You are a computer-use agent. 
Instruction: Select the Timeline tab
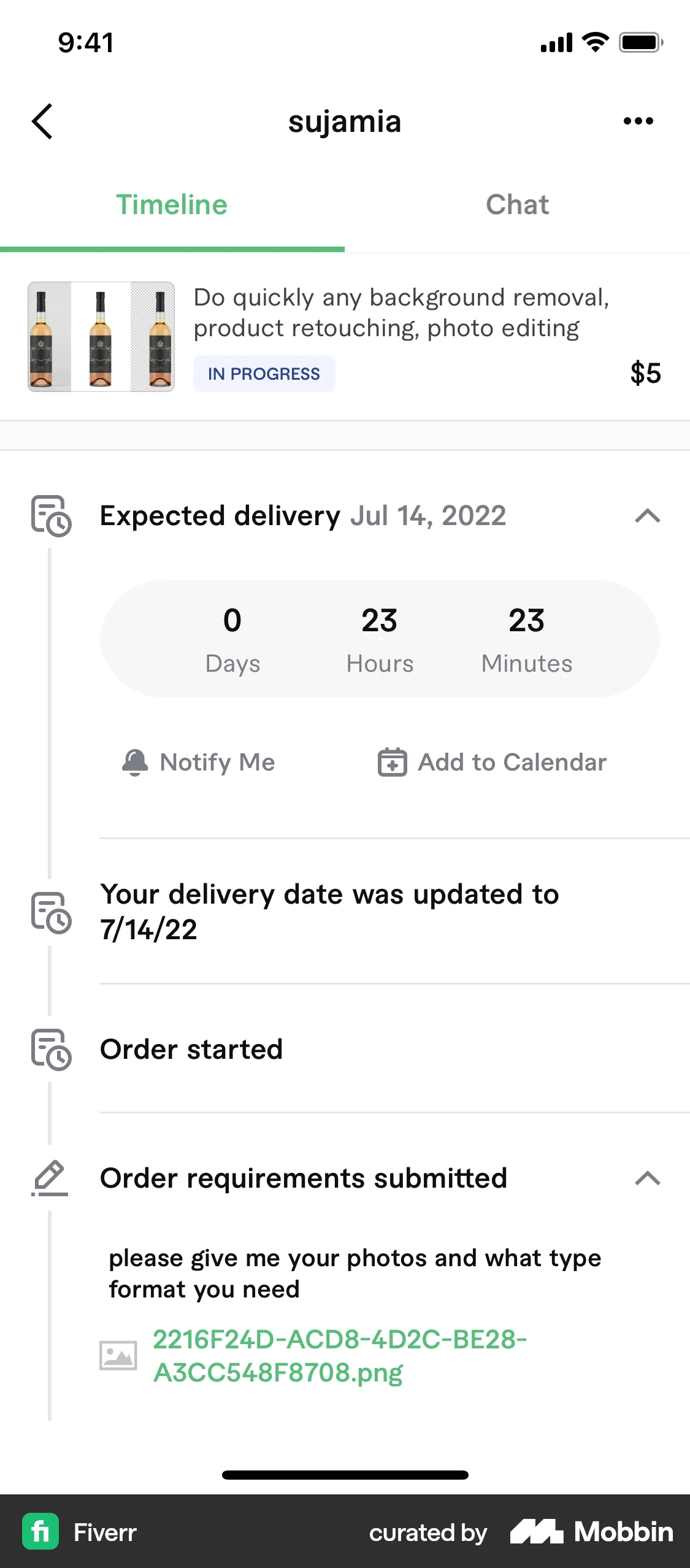pyautogui.click(x=172, y=204)
